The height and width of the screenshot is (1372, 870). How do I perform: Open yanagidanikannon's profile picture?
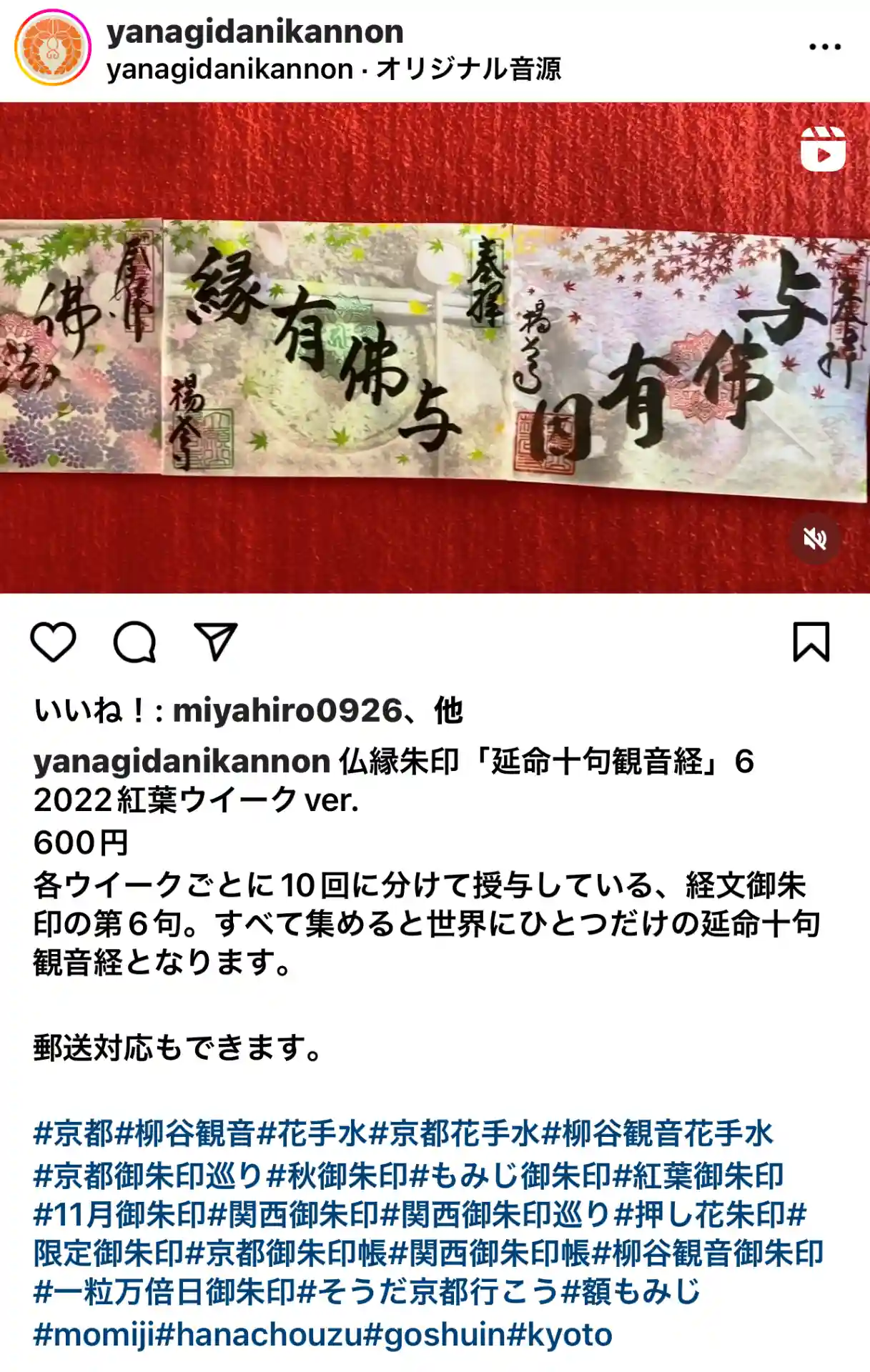coord(52,49)
